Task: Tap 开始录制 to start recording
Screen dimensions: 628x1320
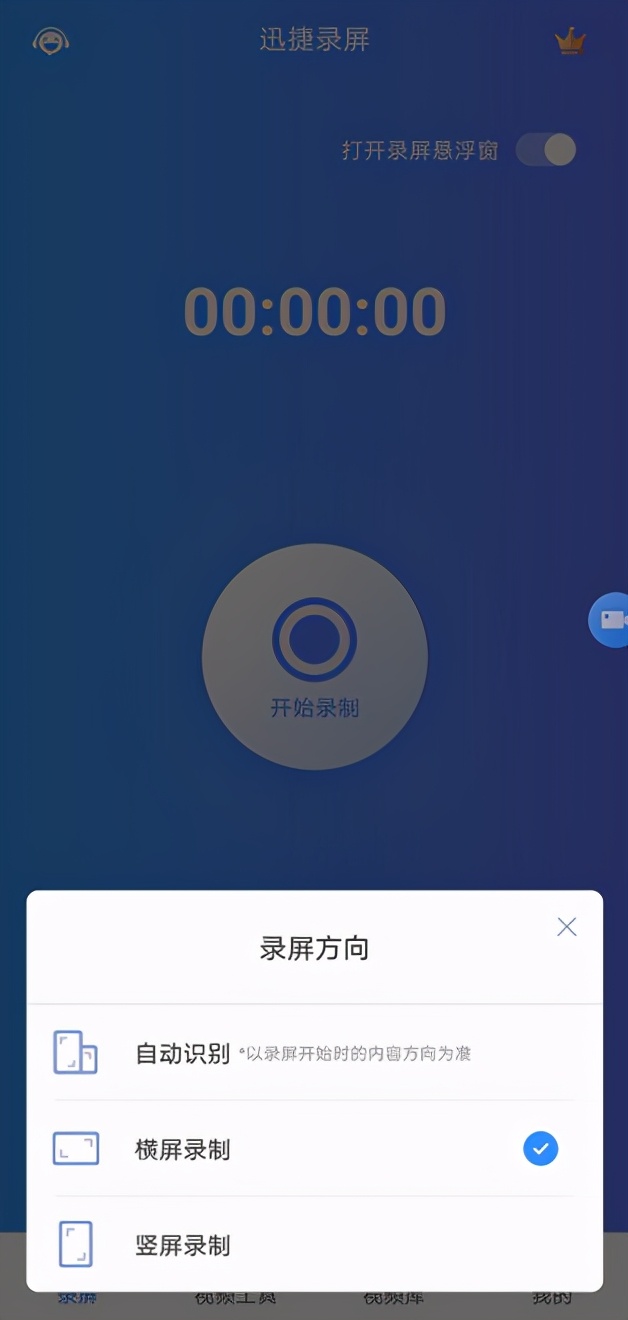Action: 314,656
